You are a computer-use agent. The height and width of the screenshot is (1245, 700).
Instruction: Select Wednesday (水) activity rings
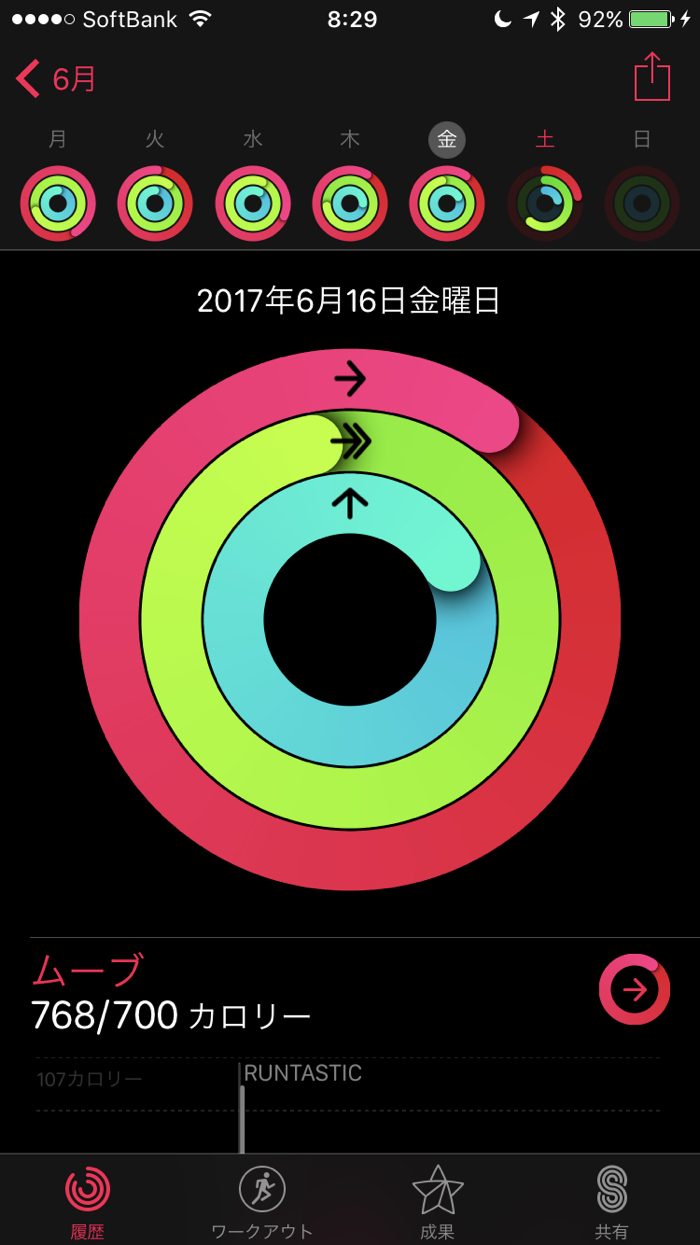[x=252, y=203]
